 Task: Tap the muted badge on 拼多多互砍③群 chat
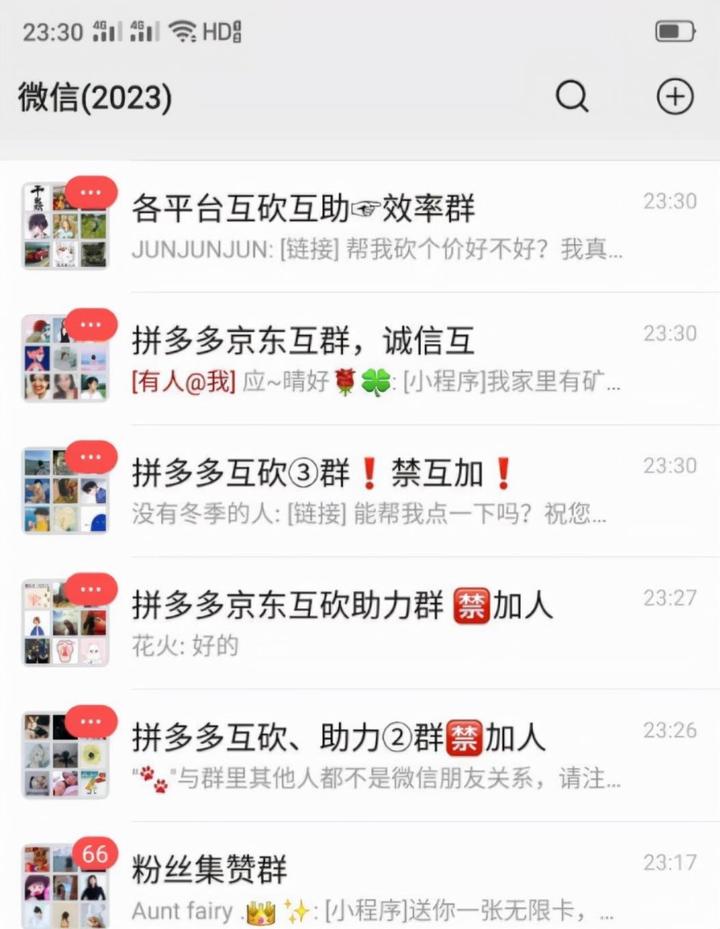tap(91, 457)
